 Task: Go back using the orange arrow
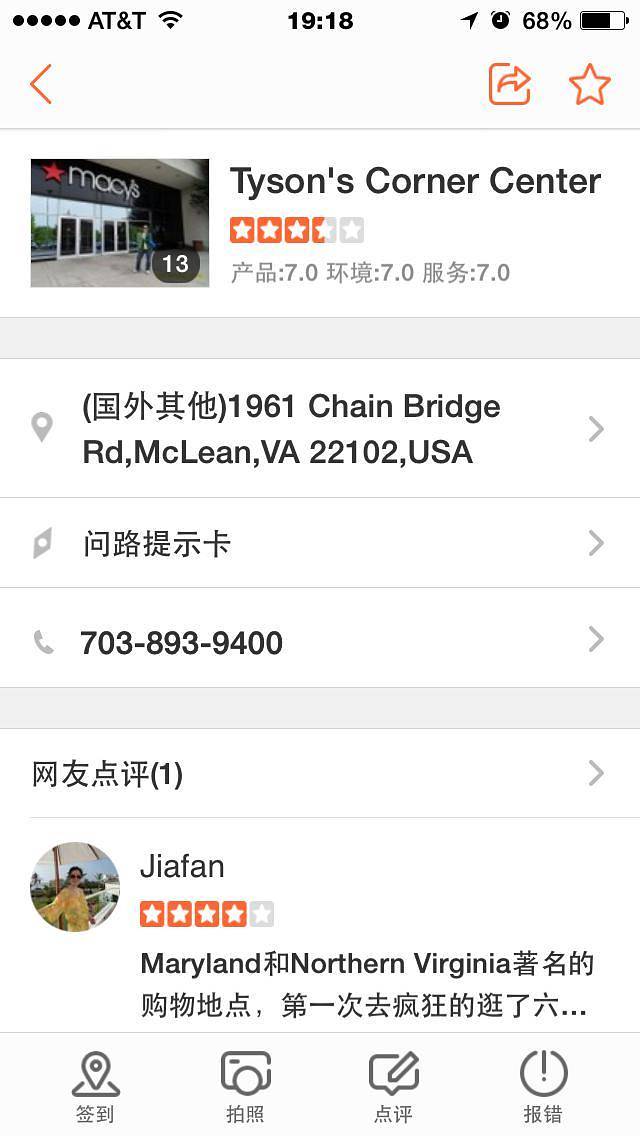point(41,85)
